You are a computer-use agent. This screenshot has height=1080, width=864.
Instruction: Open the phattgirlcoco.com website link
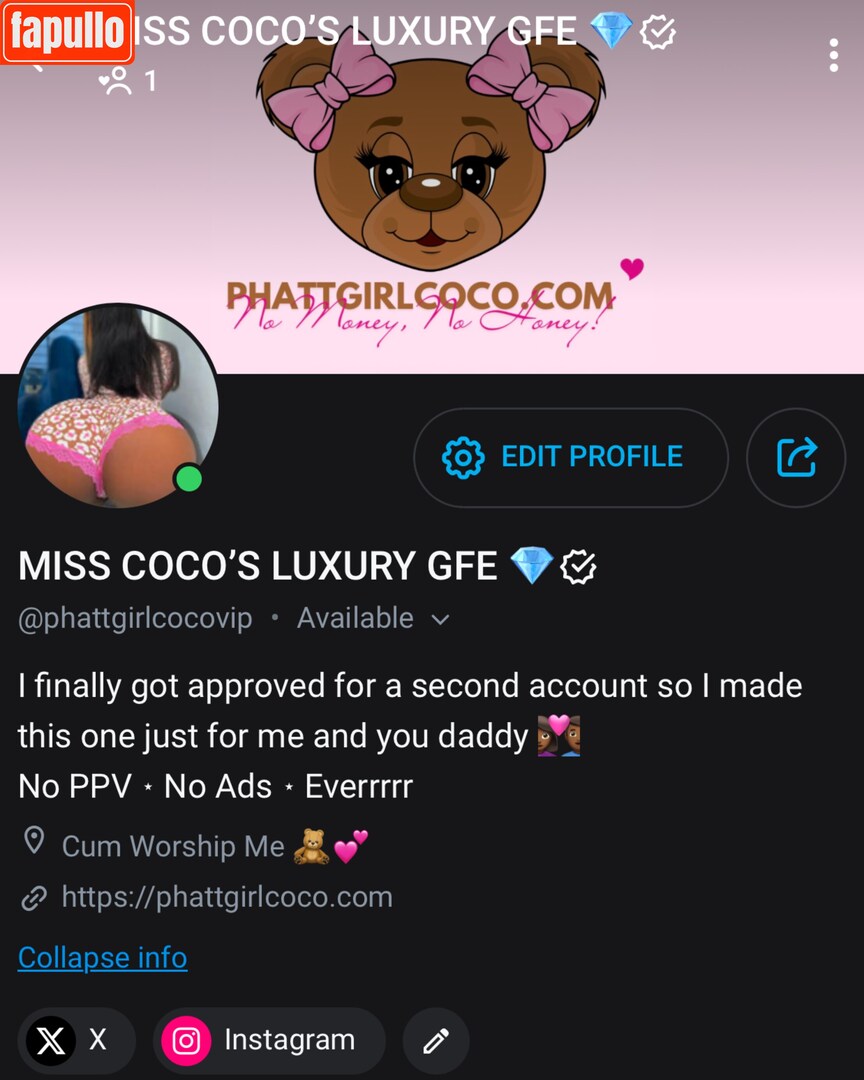tap(226, 897)
